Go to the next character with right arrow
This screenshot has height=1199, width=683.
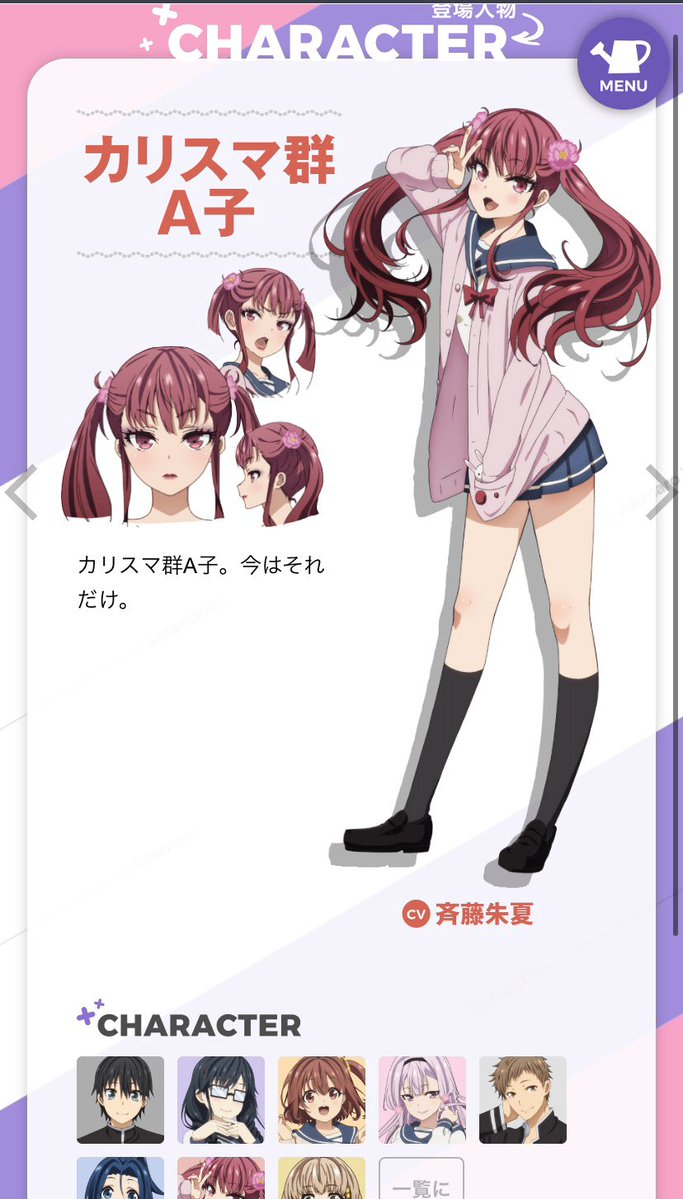pos(661,493)
